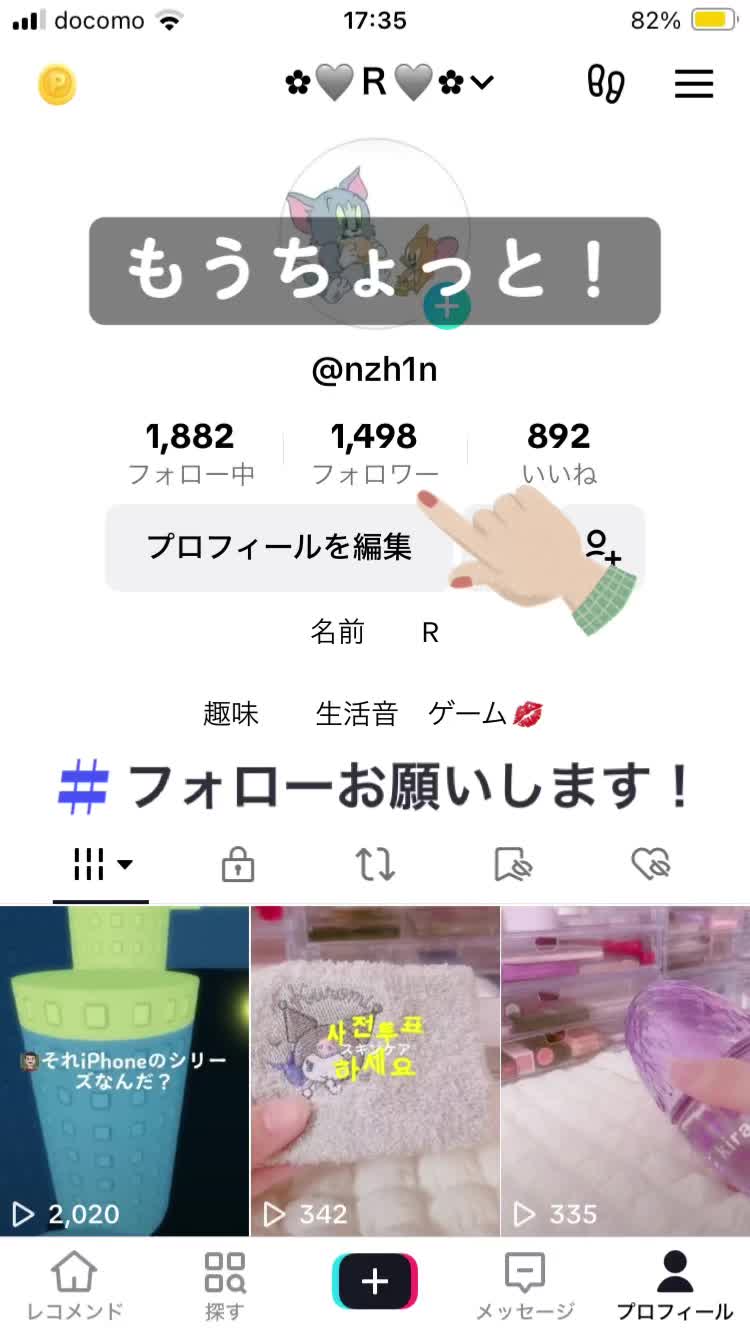
Task: Select the プロフィール tab
Action: coord(675,1285)
